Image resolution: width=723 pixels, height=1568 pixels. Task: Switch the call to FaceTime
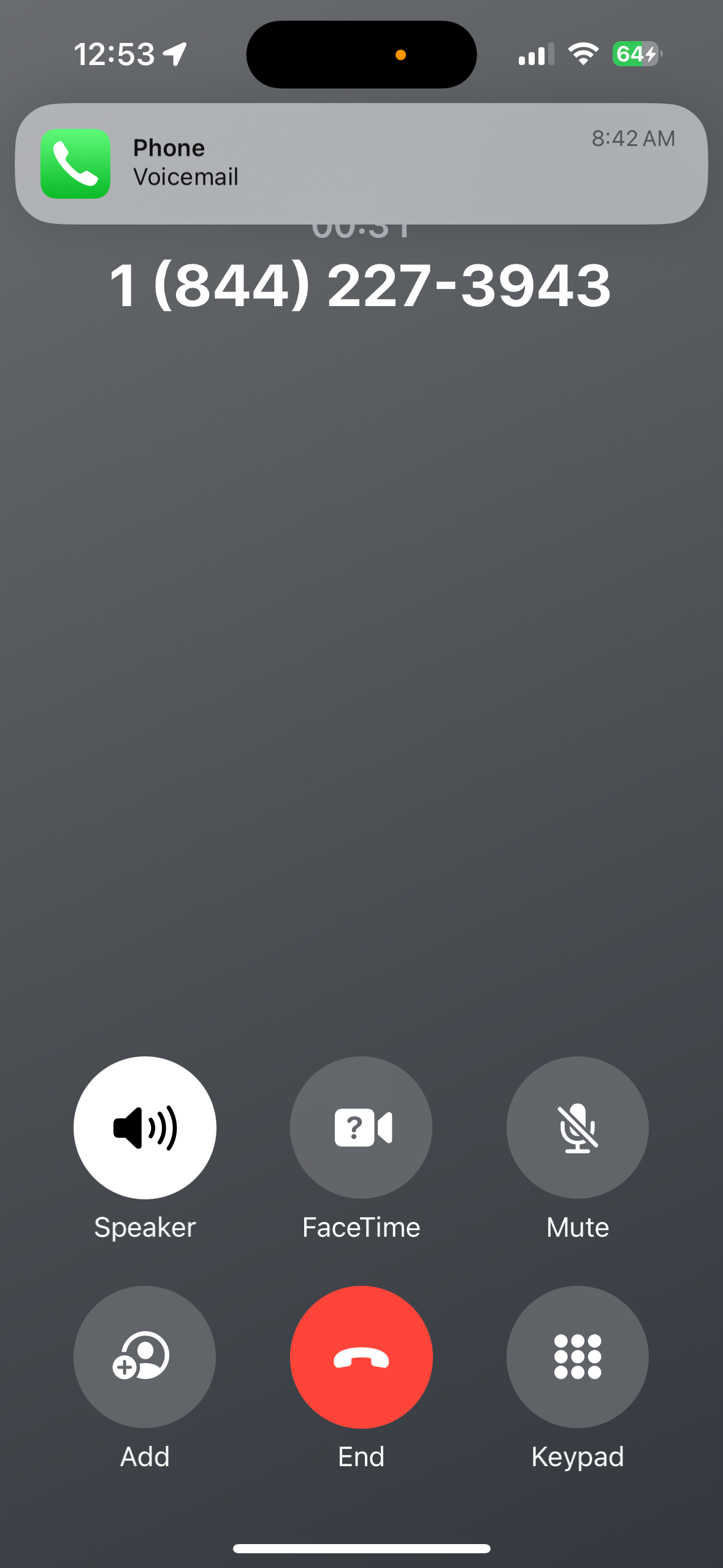361,1127
